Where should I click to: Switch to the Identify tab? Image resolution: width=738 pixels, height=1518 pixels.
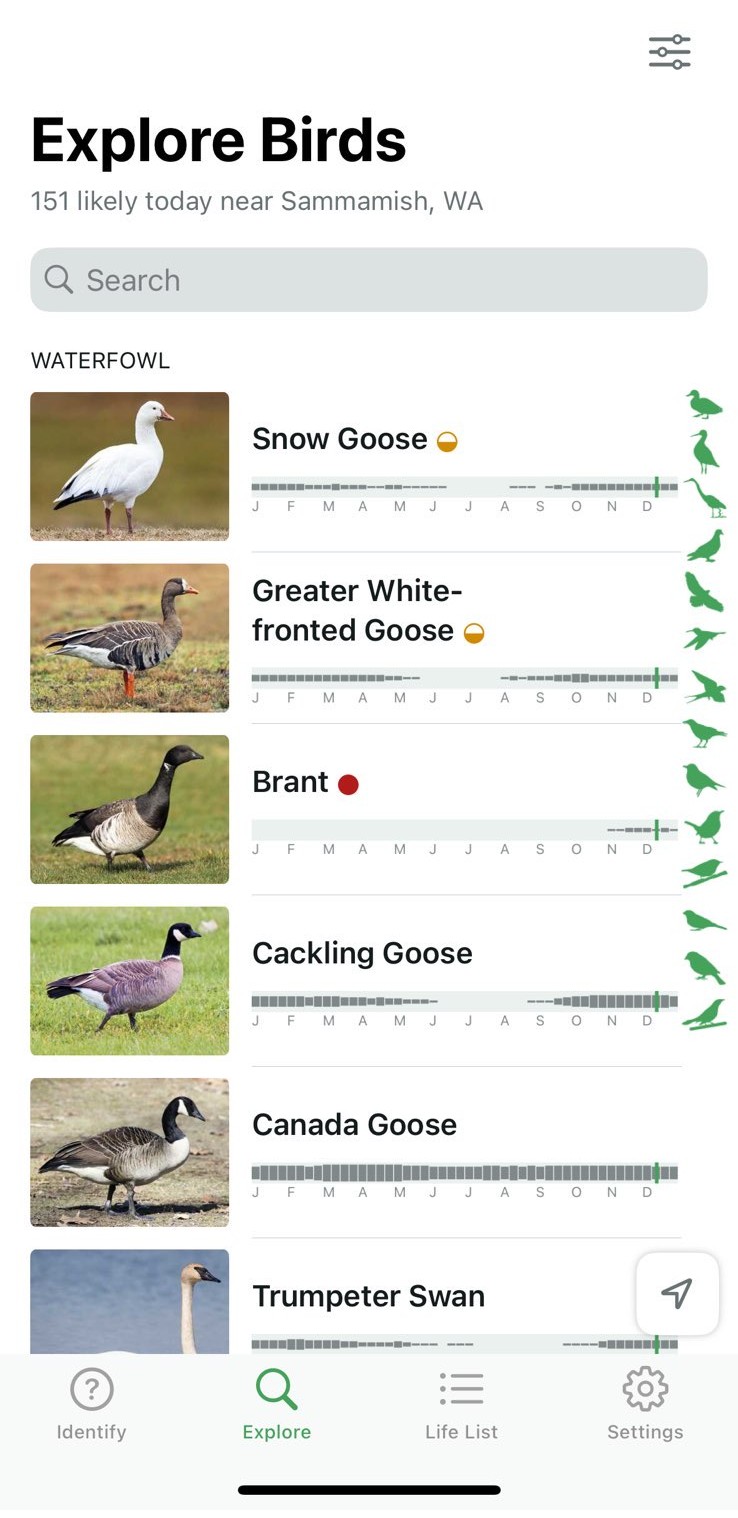91,1404
